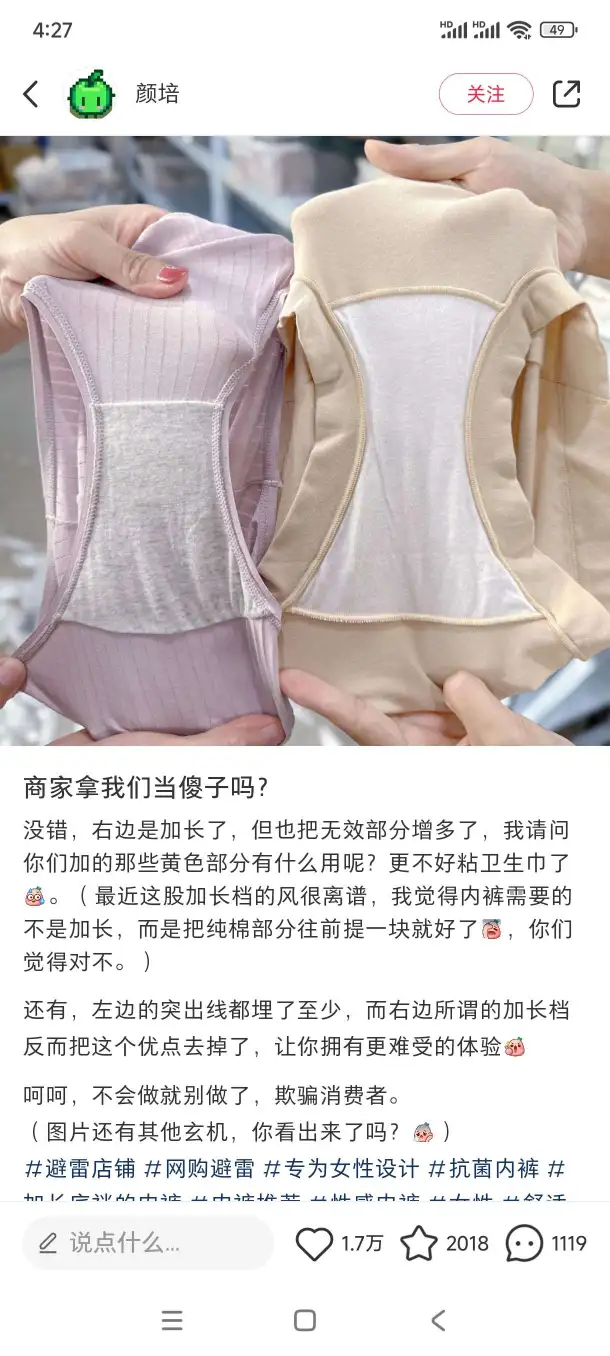
Task: Open the post's product photo
Action: click(305, 440)
